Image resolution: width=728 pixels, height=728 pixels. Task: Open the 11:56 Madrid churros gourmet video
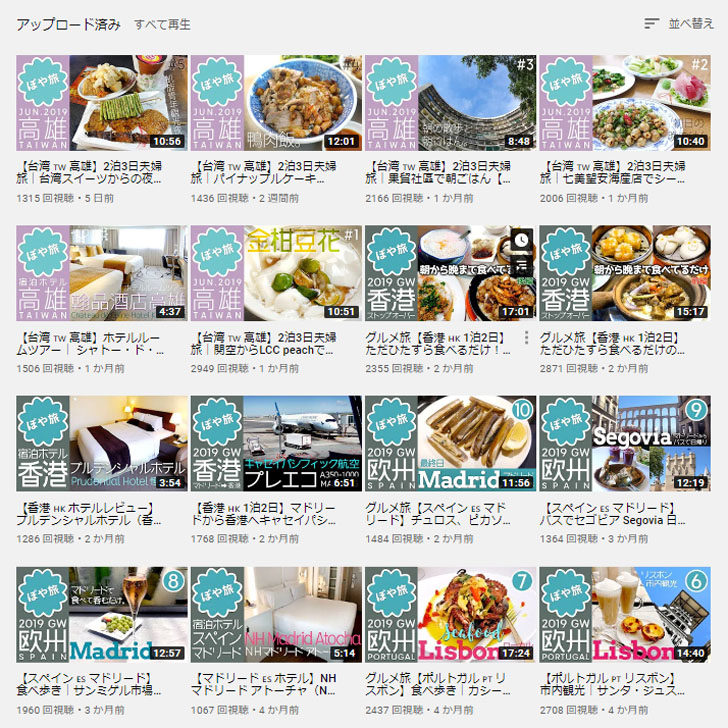(450, 443)
